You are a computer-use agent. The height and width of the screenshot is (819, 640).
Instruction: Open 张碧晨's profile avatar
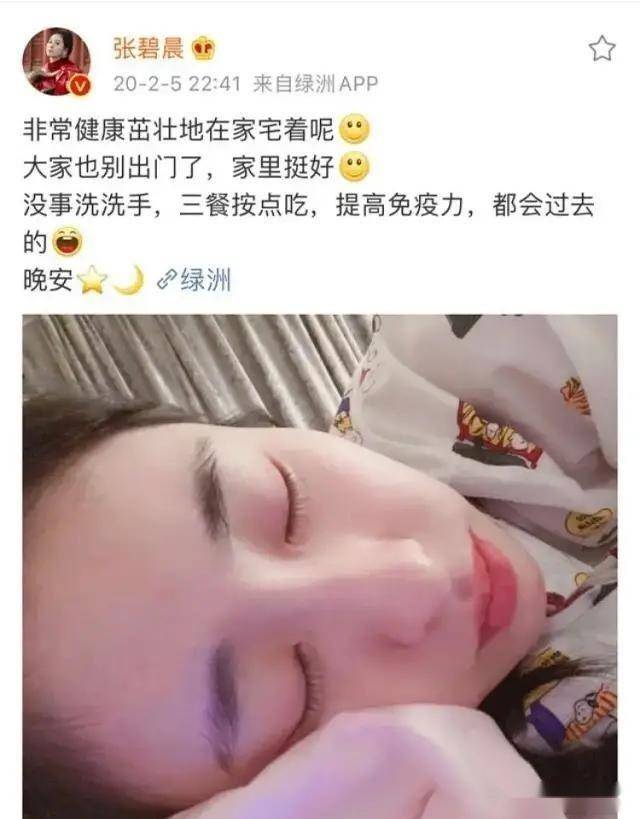coord(57,61)
